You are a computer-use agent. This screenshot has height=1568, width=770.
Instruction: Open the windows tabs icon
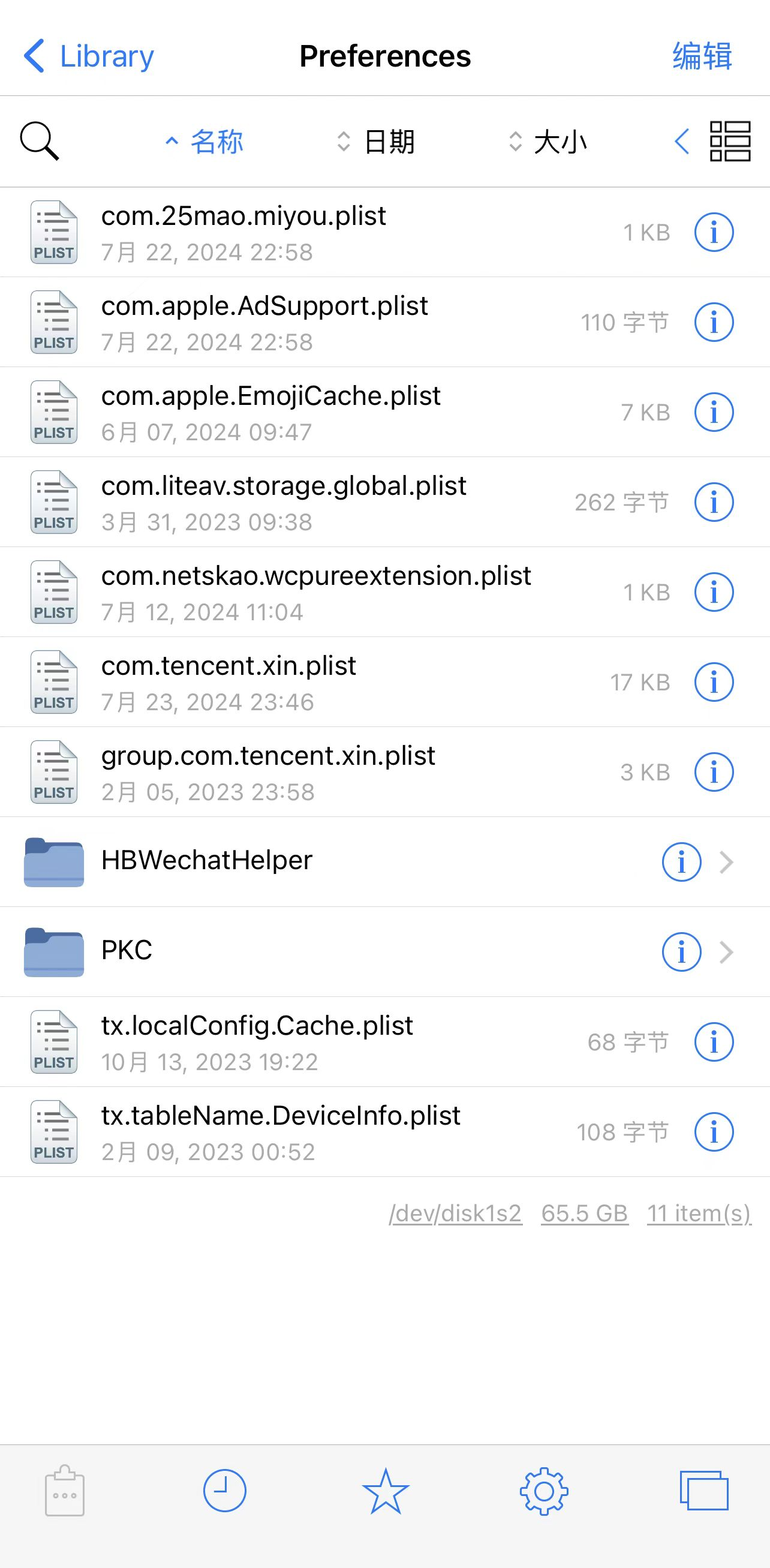(x=704, y=1491)
